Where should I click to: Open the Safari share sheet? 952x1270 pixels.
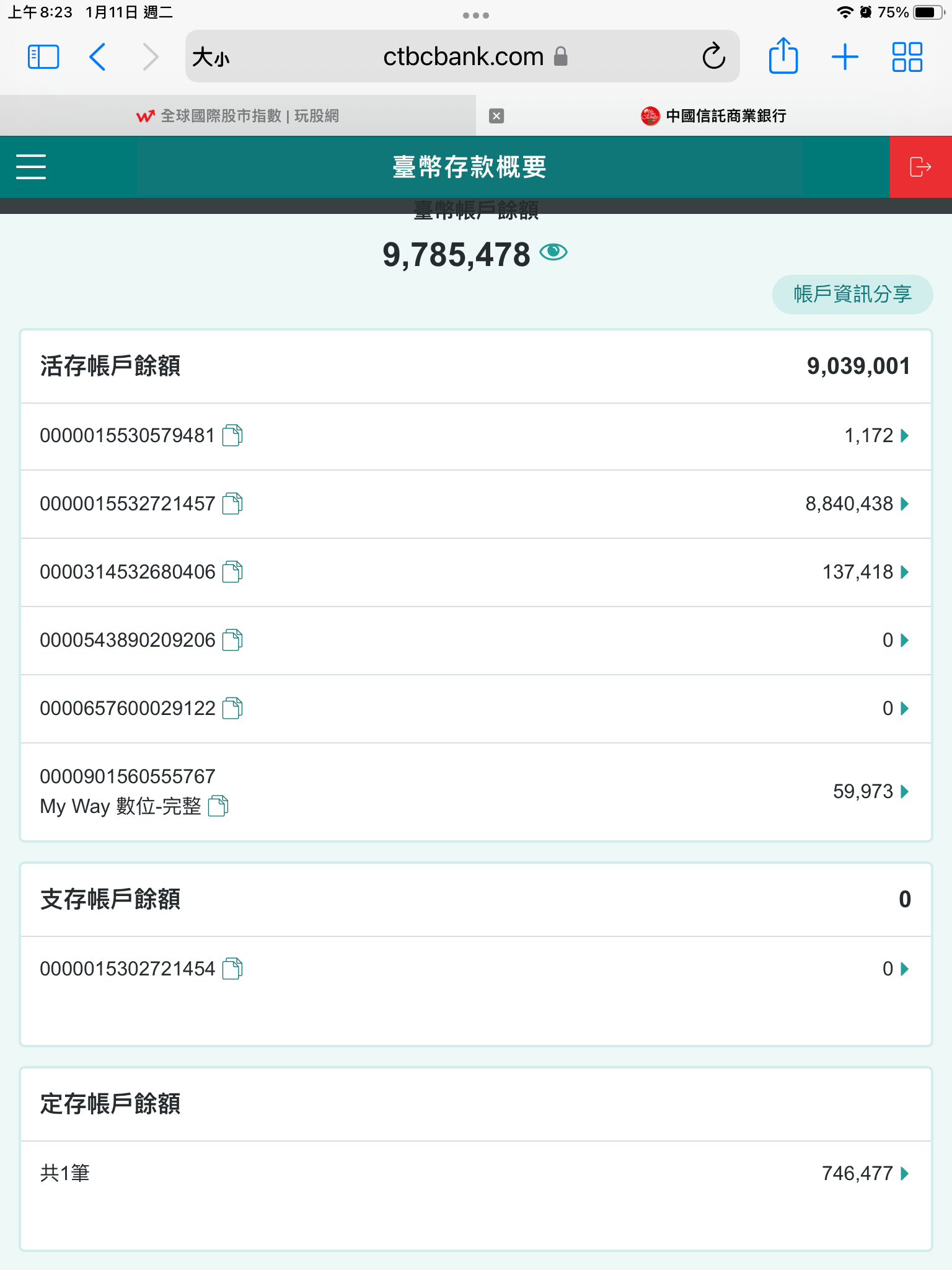tap(783, 56)
